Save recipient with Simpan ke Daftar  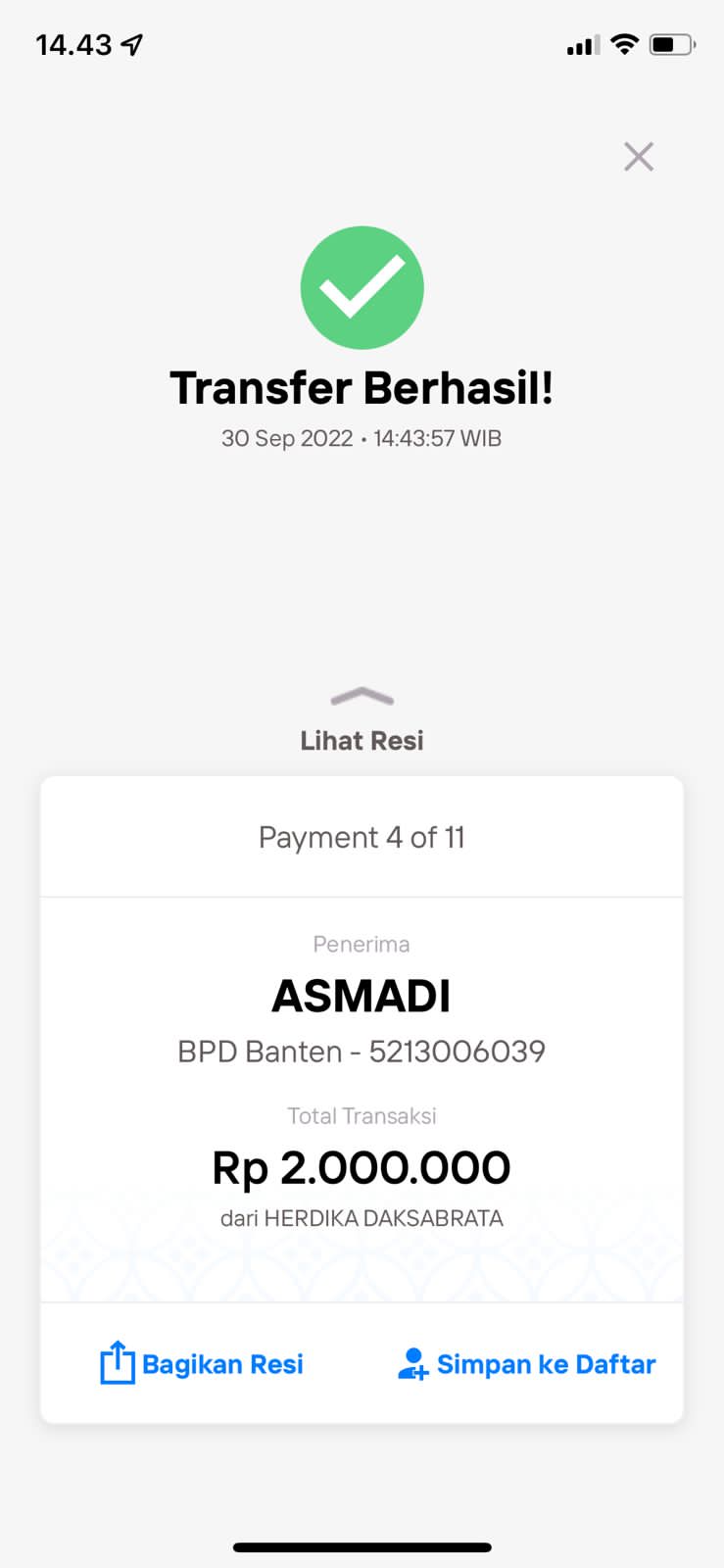click(526, 1363)
